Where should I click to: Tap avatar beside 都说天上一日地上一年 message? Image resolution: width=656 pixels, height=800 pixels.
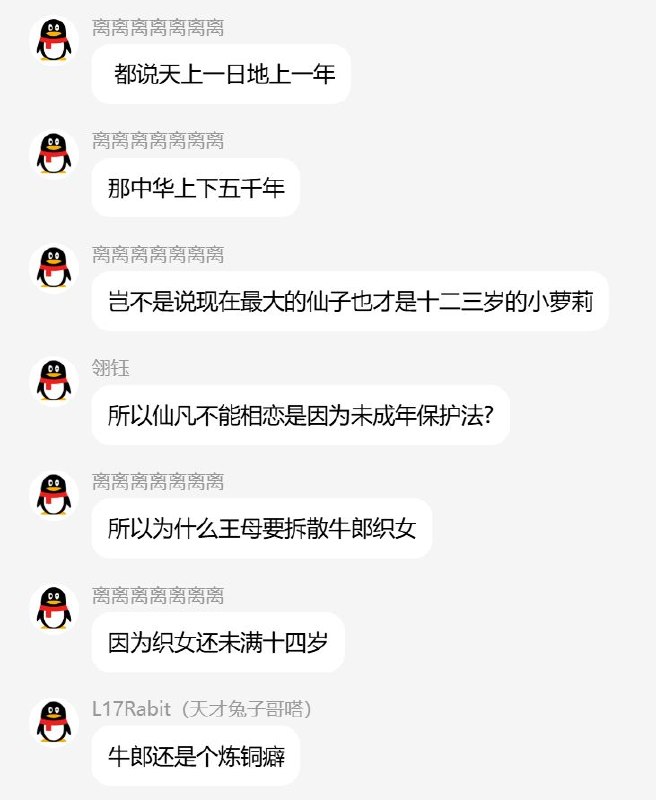pos(54,41)
